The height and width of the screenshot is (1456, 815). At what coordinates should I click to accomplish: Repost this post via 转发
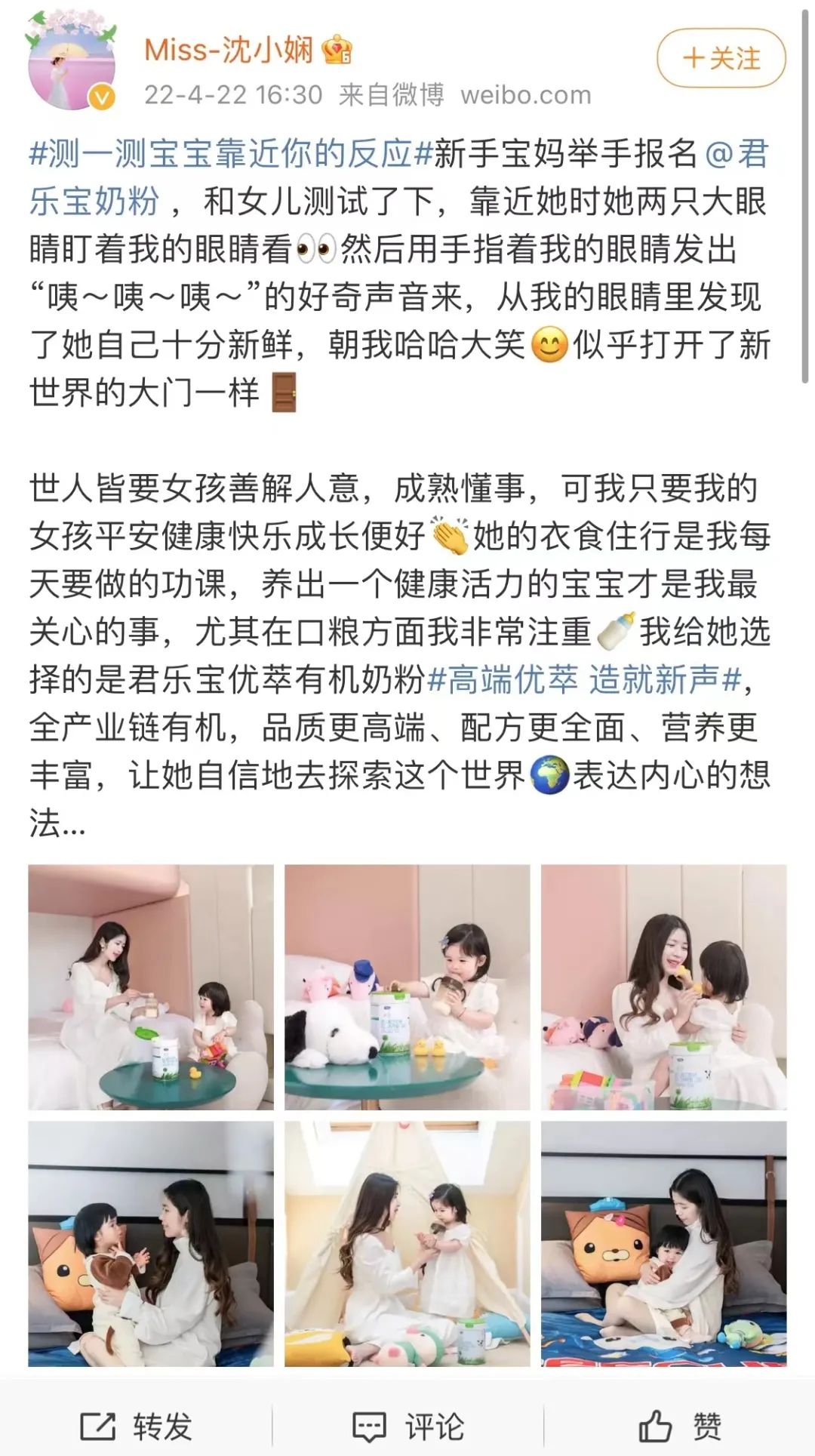tap(137, 1426)
